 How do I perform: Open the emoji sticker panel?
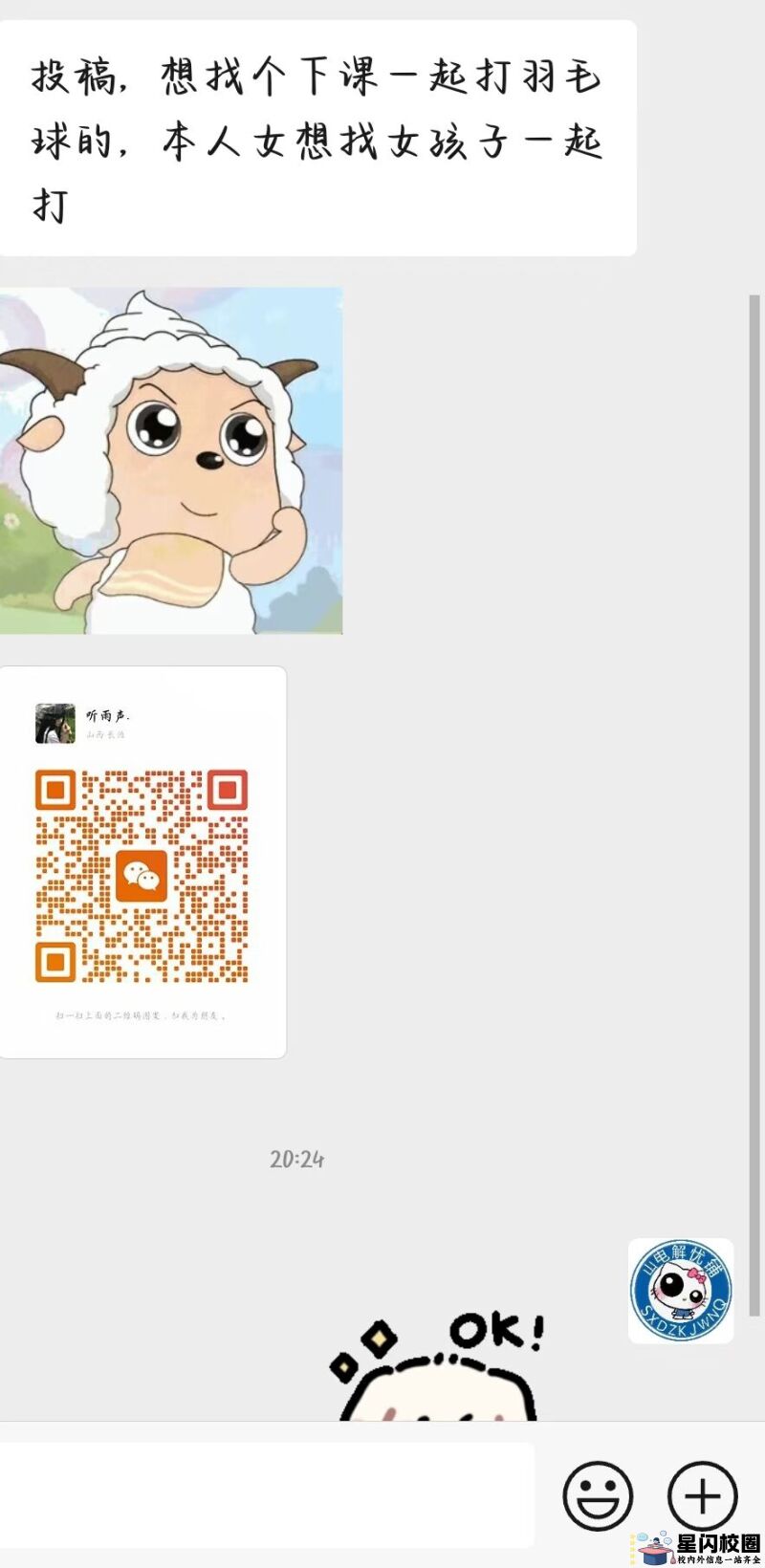point(598,1494)
